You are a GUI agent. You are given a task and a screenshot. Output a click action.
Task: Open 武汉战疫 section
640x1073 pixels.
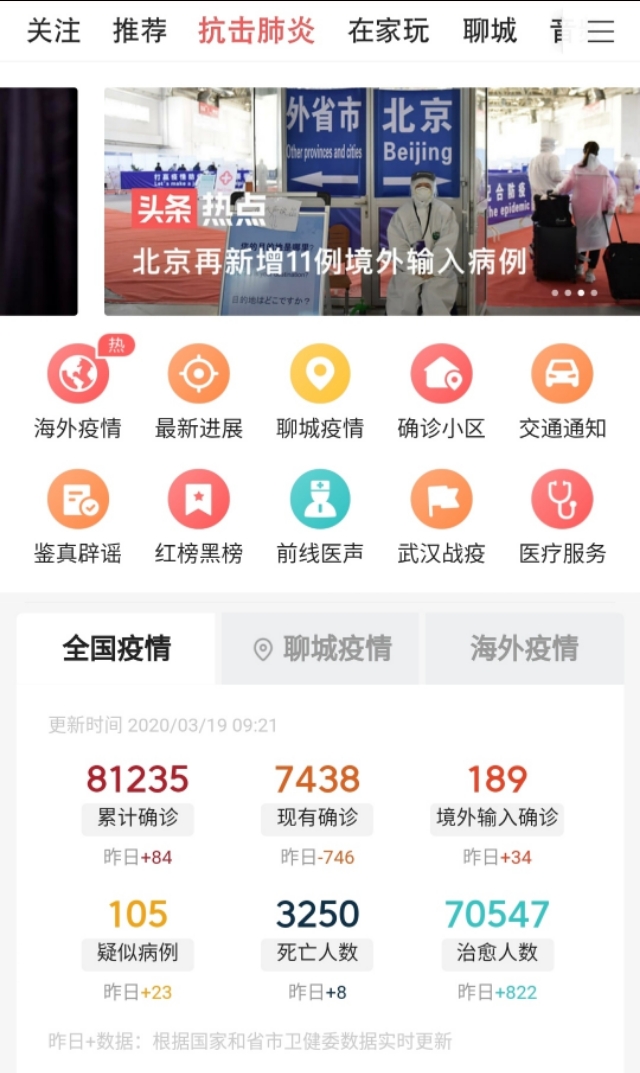(441, 516)
